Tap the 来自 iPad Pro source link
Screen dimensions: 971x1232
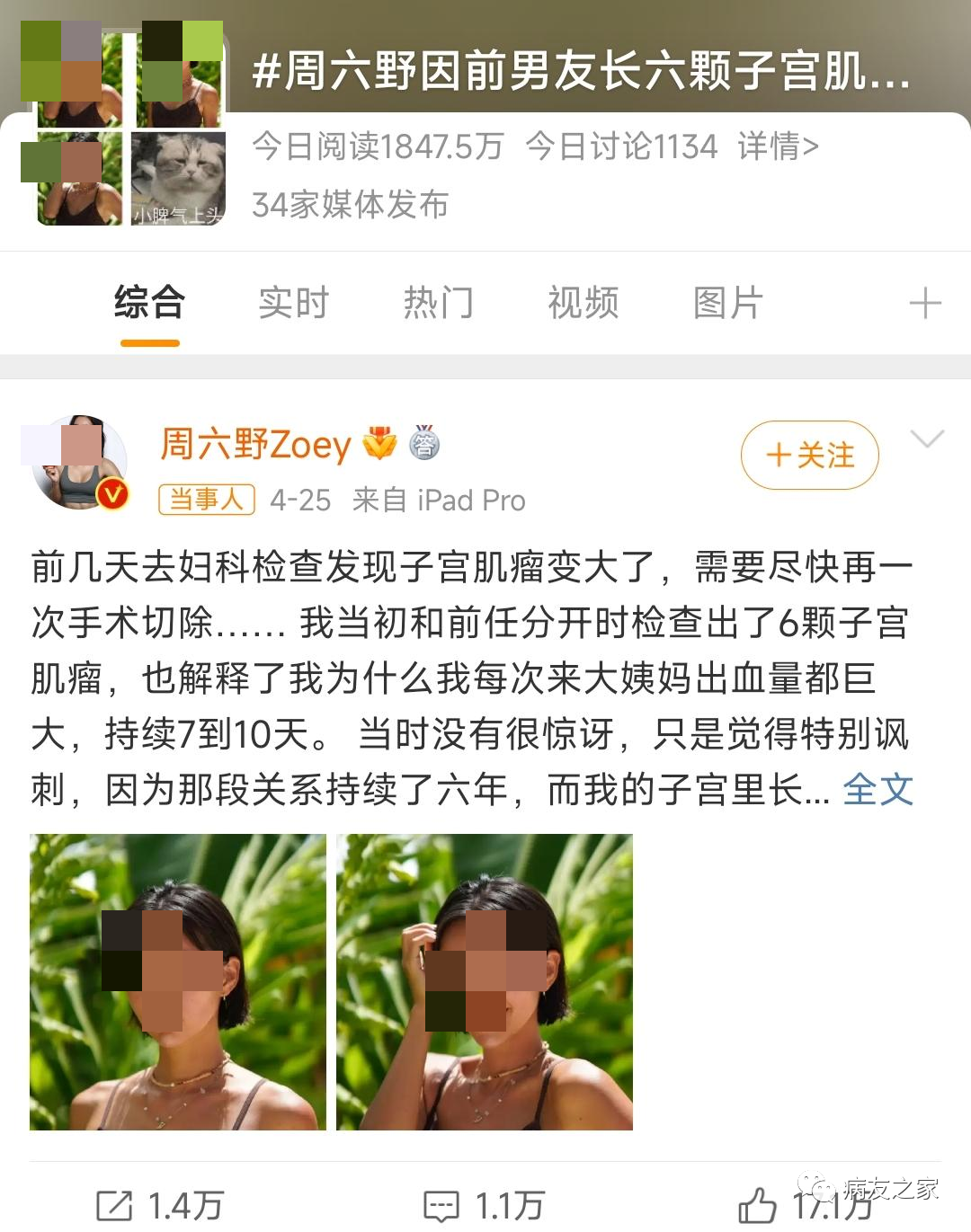coord(439,501)
